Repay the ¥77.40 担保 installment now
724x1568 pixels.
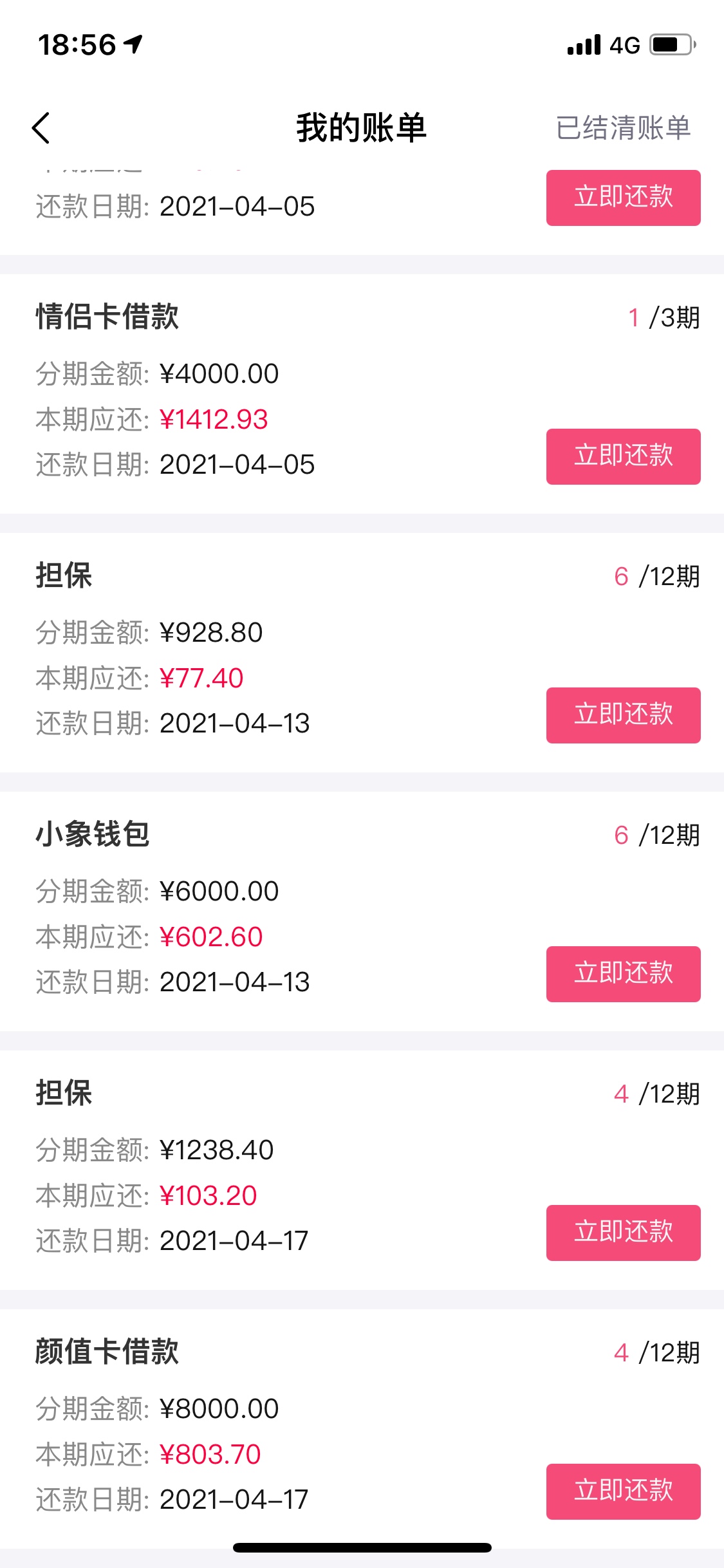[x=623, y=715]
